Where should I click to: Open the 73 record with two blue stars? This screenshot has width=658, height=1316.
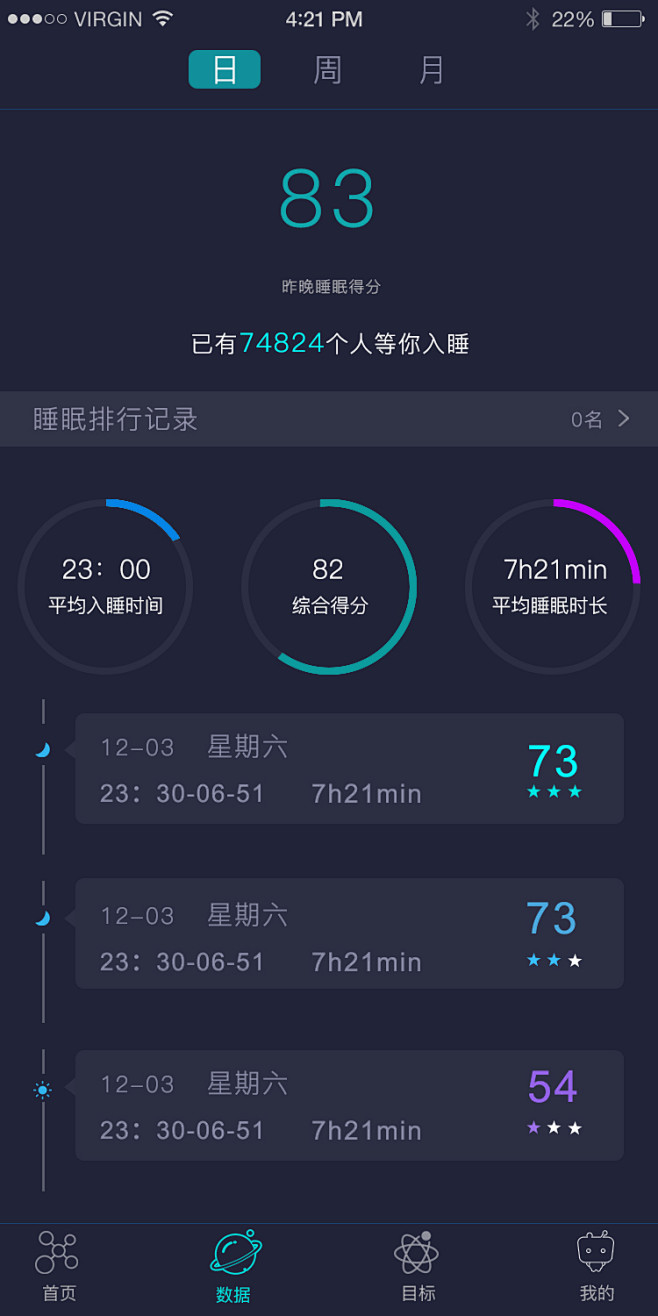coord(349,933)
